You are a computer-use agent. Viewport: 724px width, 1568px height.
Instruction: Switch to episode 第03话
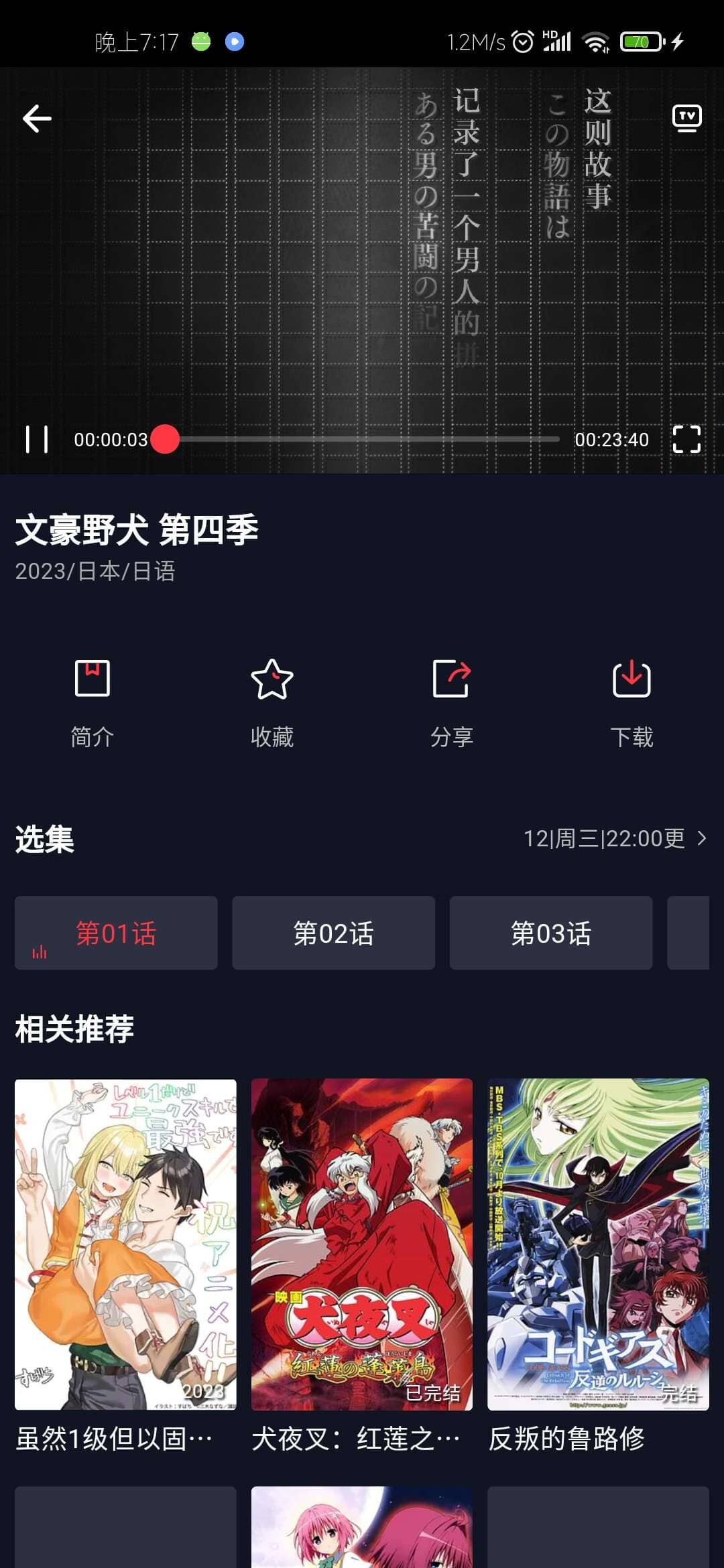(x=550, y=933)
